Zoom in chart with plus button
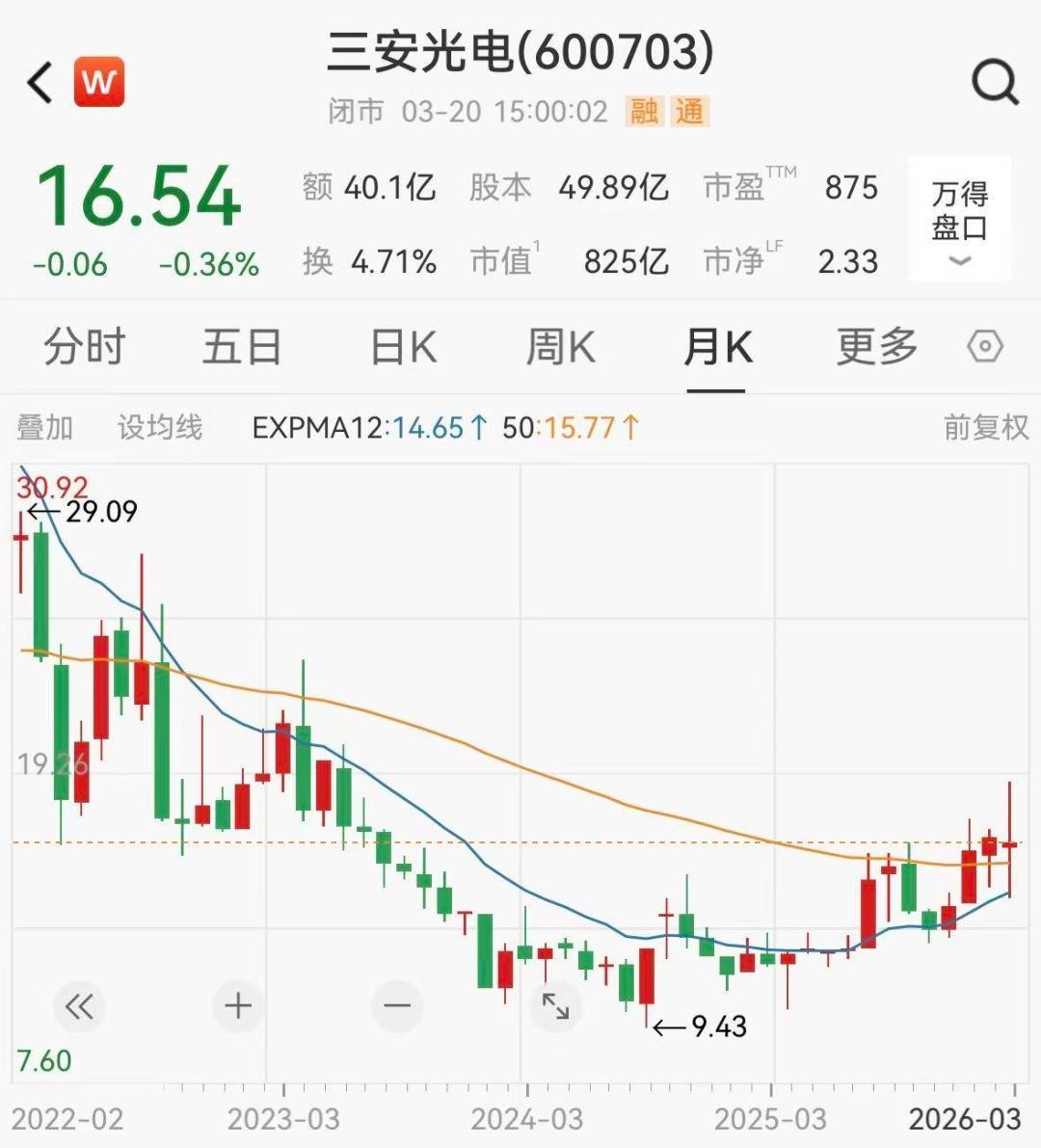Viewport: 1041px width, 1148px height. (x=238, y=1006)
